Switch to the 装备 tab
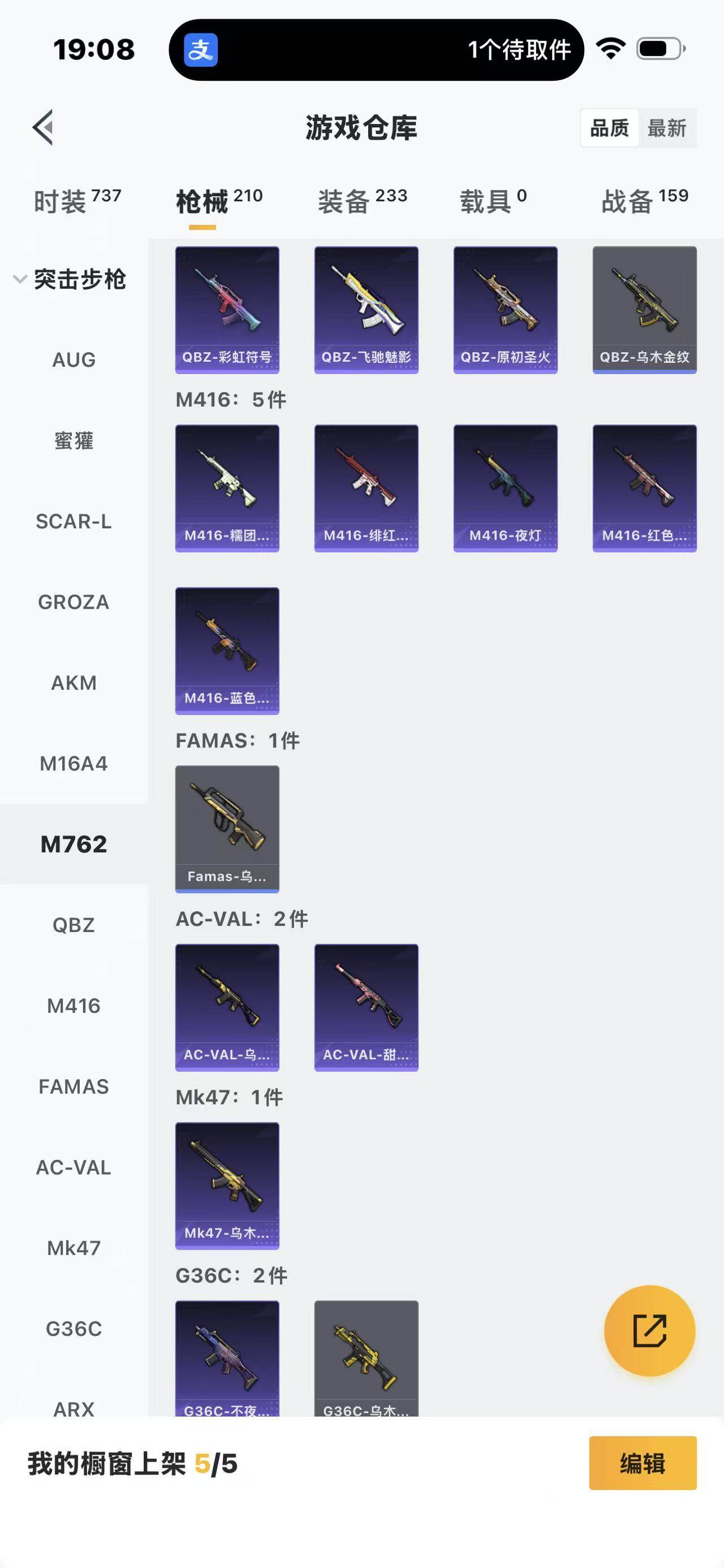This screenshot has height=1568, width=724. pyautogui.click(x=361, y=201)
